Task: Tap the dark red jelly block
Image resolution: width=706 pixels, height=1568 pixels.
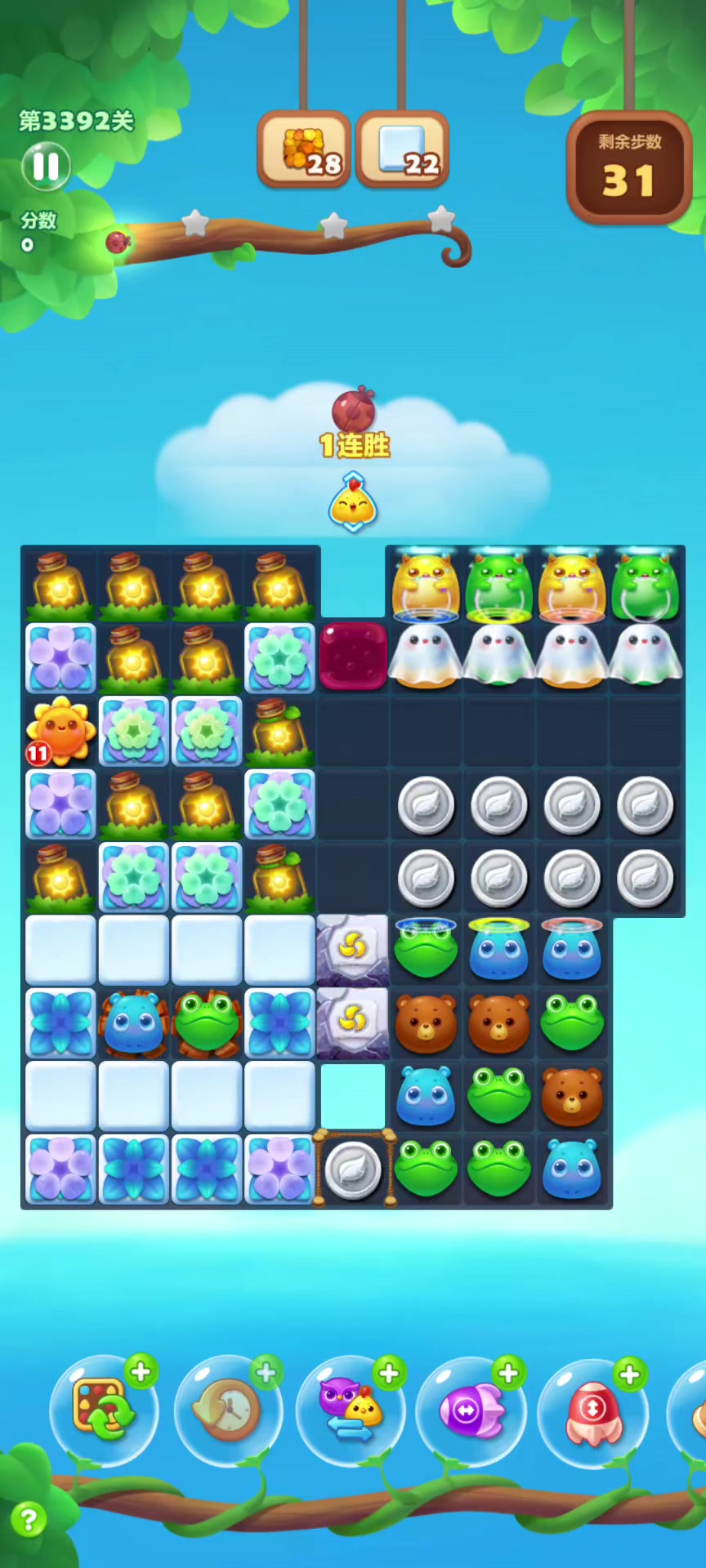Action: point(353,656)
